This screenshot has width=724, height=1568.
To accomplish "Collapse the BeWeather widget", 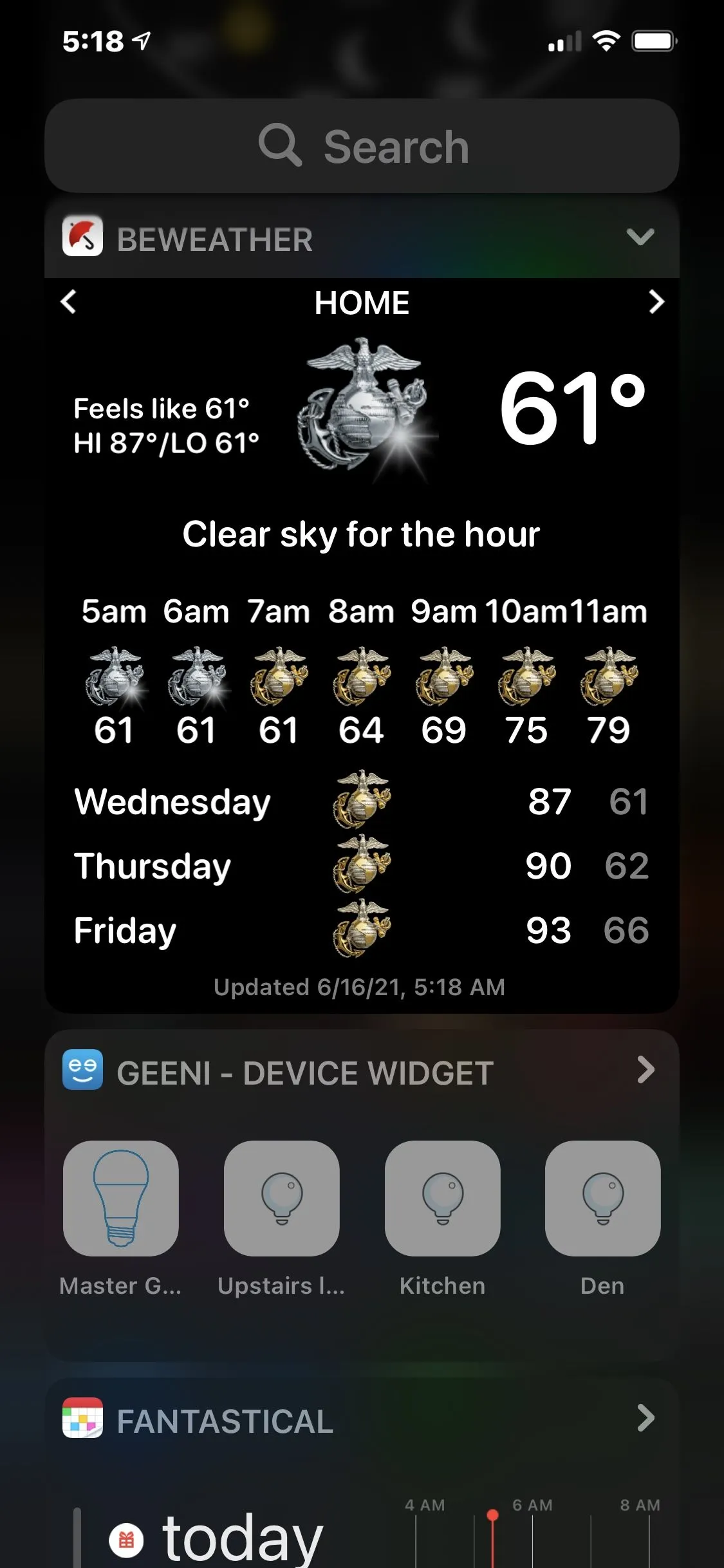I will (640, 237).
